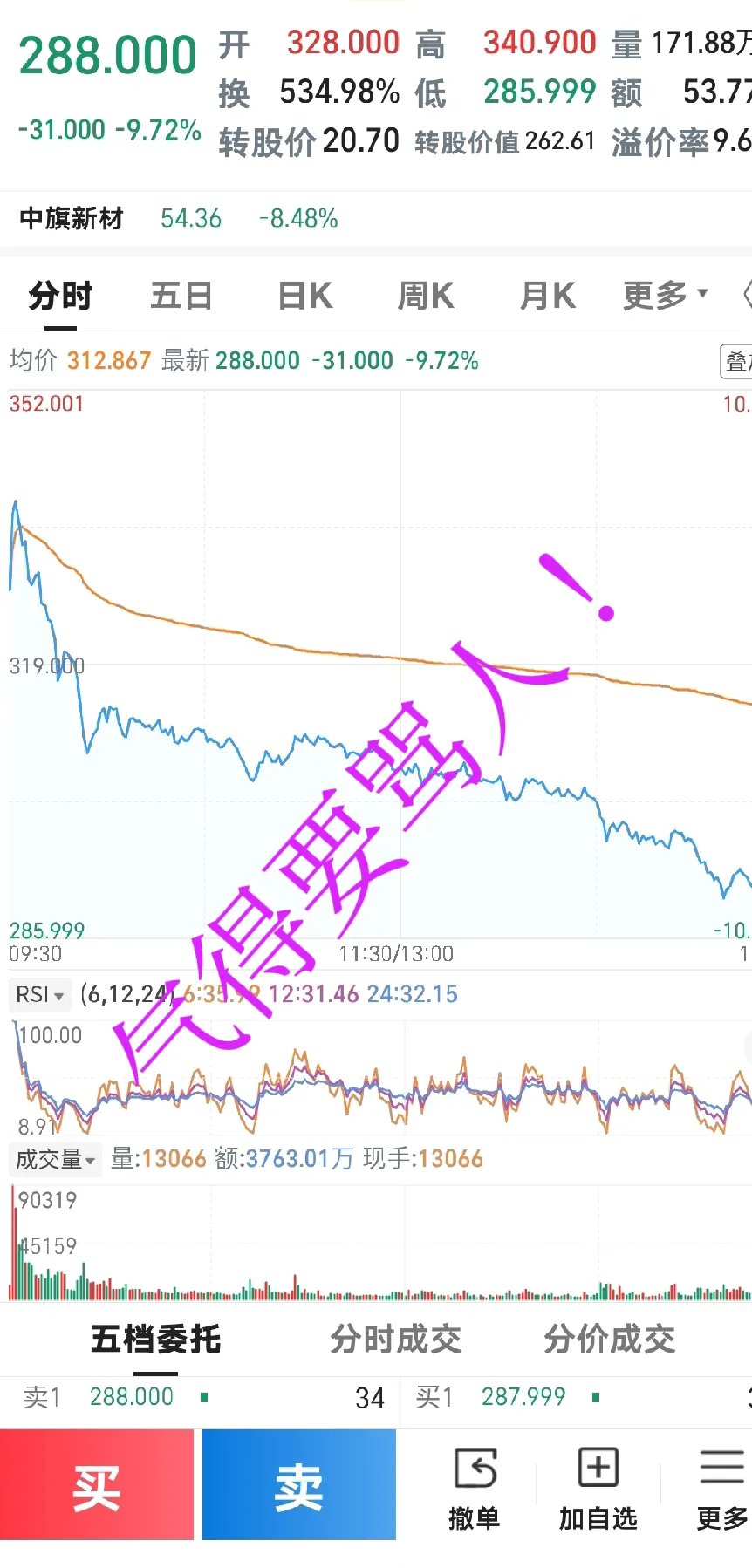Select the 日K chart tab
The image size is (752, 1568).
pos(304,296)
